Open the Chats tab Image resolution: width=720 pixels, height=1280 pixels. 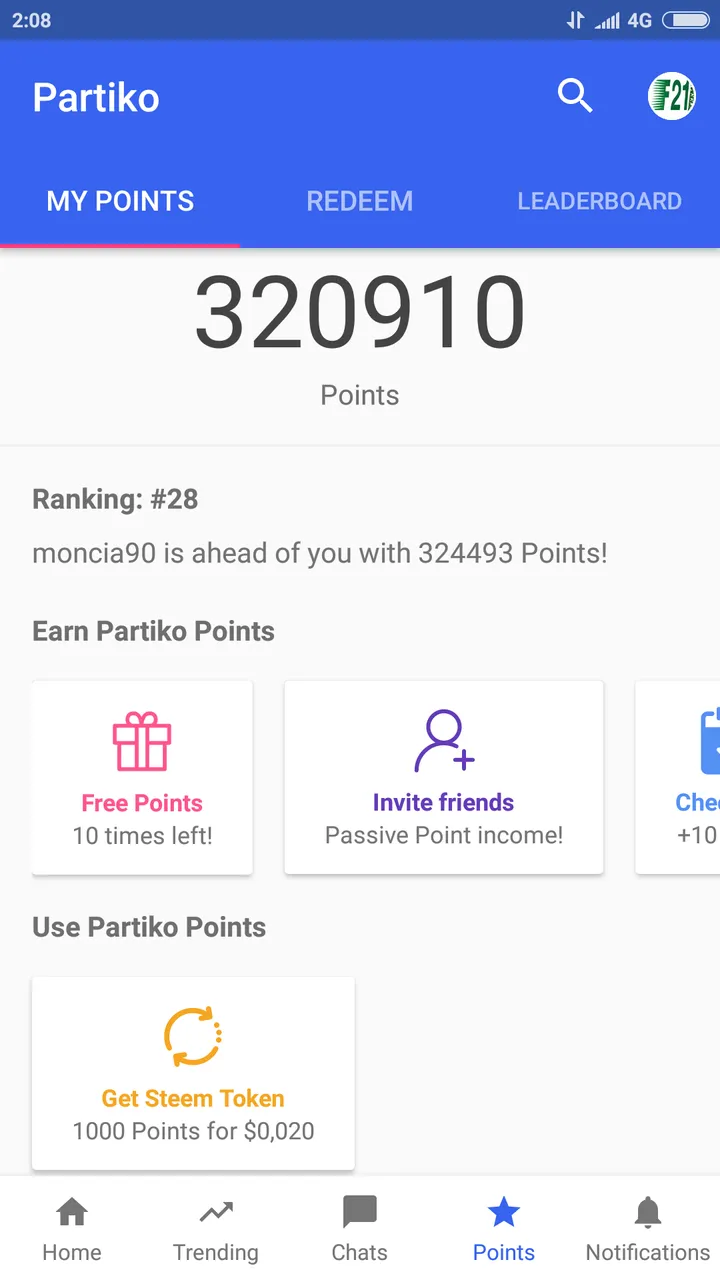(x=360, y=1229)
